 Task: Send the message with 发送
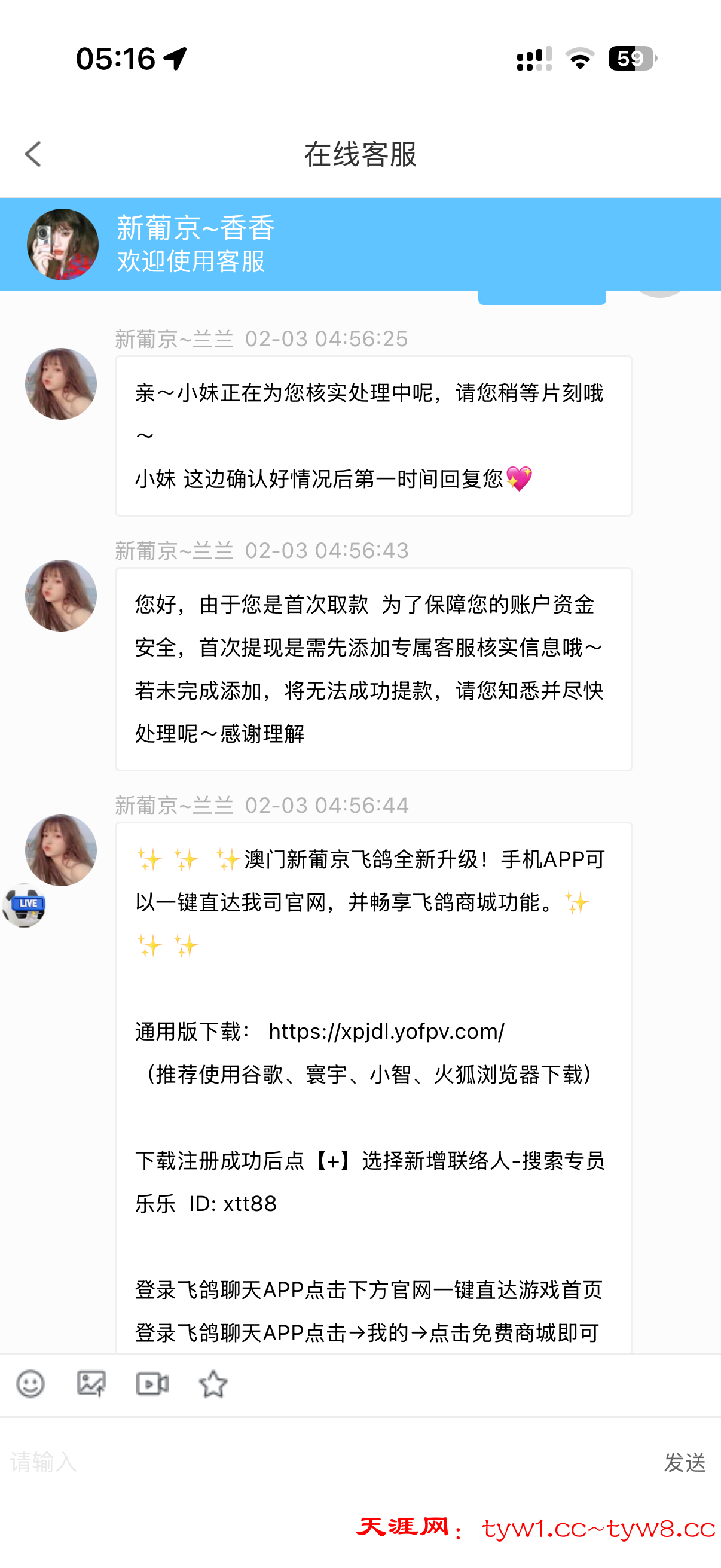[685, 1462]
